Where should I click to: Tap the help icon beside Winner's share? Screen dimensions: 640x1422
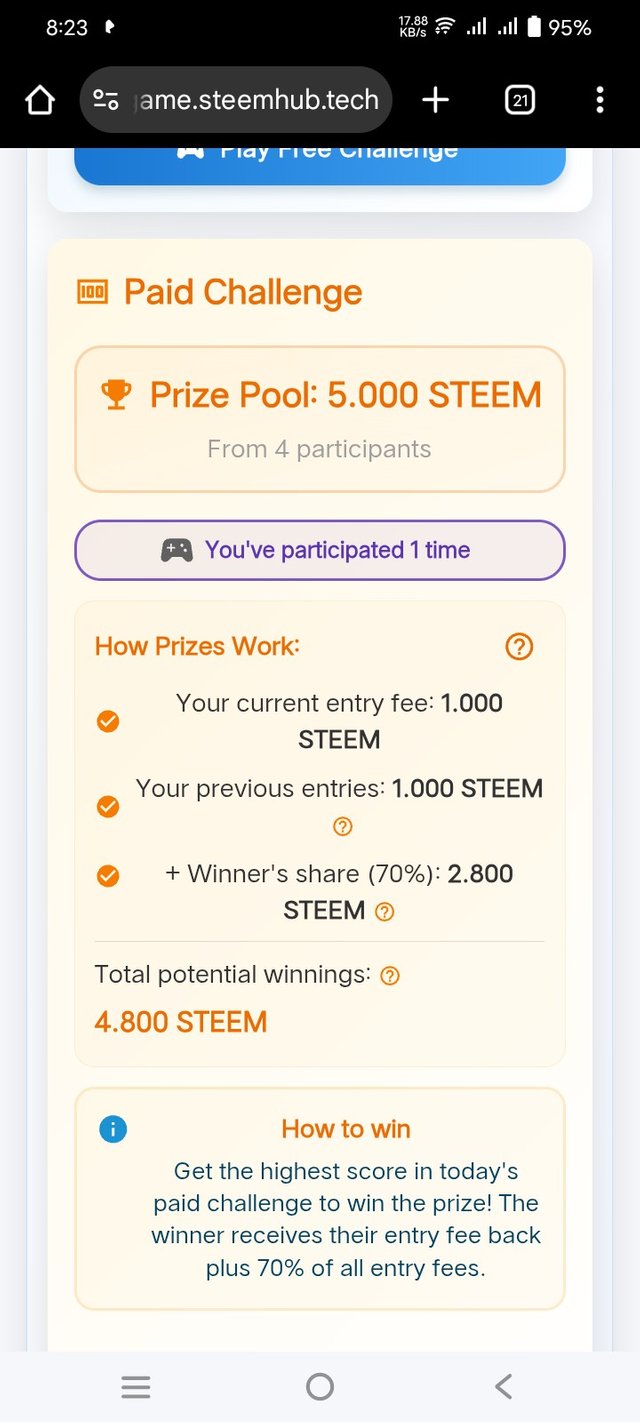point(384,911)
